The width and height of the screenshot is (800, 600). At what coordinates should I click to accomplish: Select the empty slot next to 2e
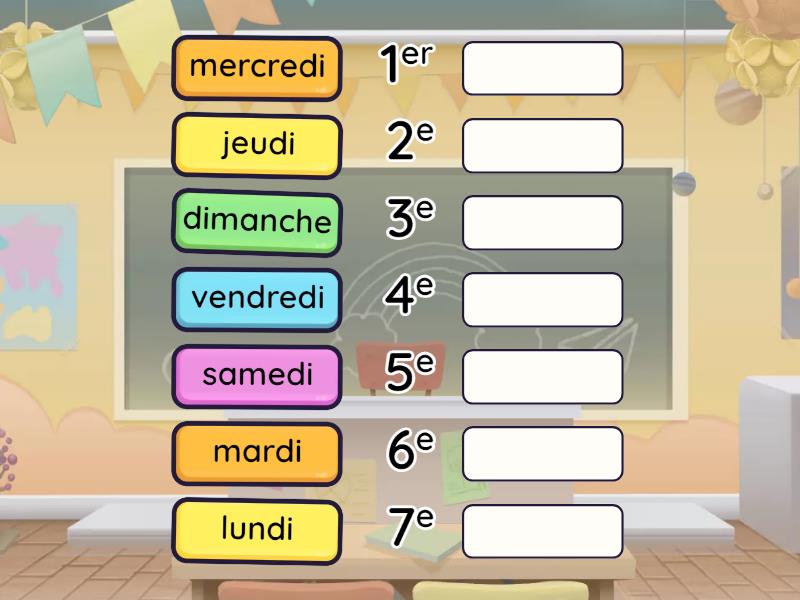(542, 145)
